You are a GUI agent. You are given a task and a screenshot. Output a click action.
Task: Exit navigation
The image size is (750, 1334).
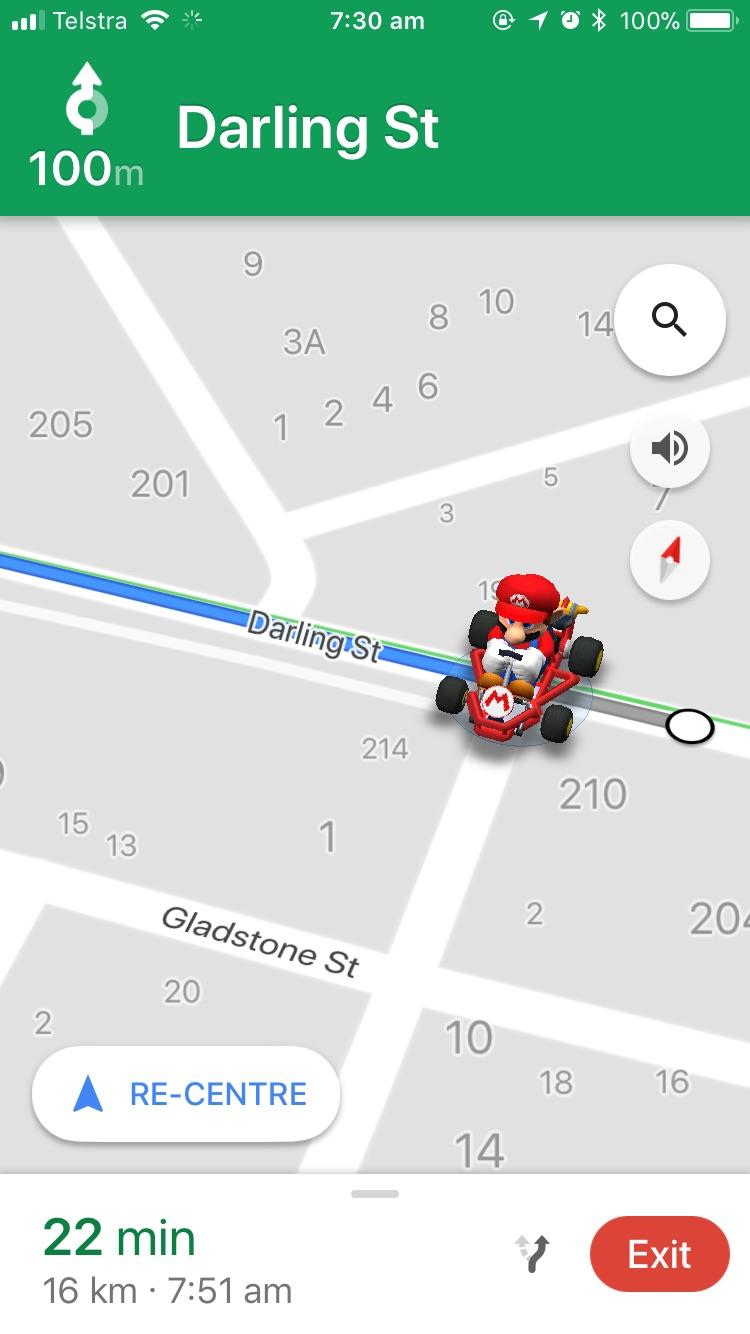tap(659, 1254)
